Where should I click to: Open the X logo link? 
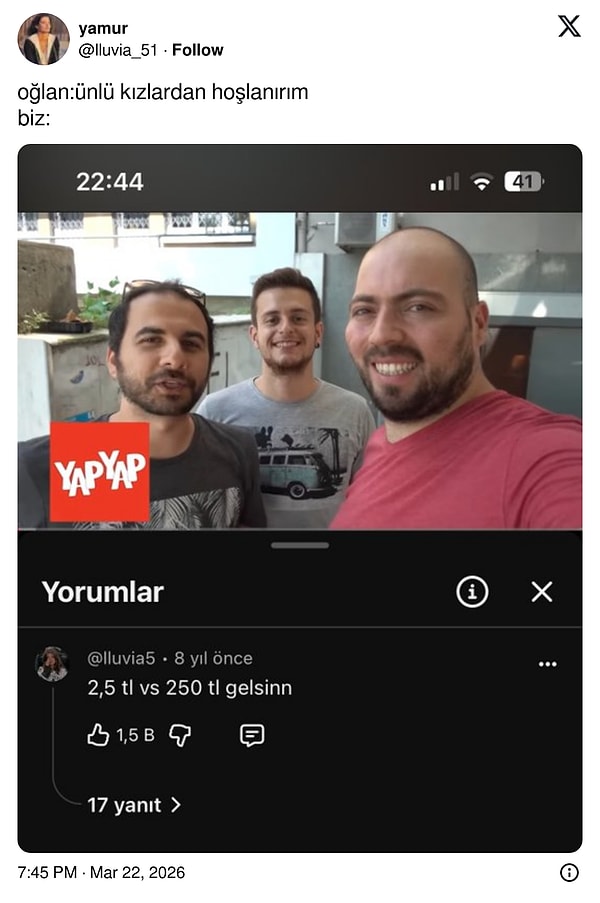pyautogui.click(x=569, y=27)
